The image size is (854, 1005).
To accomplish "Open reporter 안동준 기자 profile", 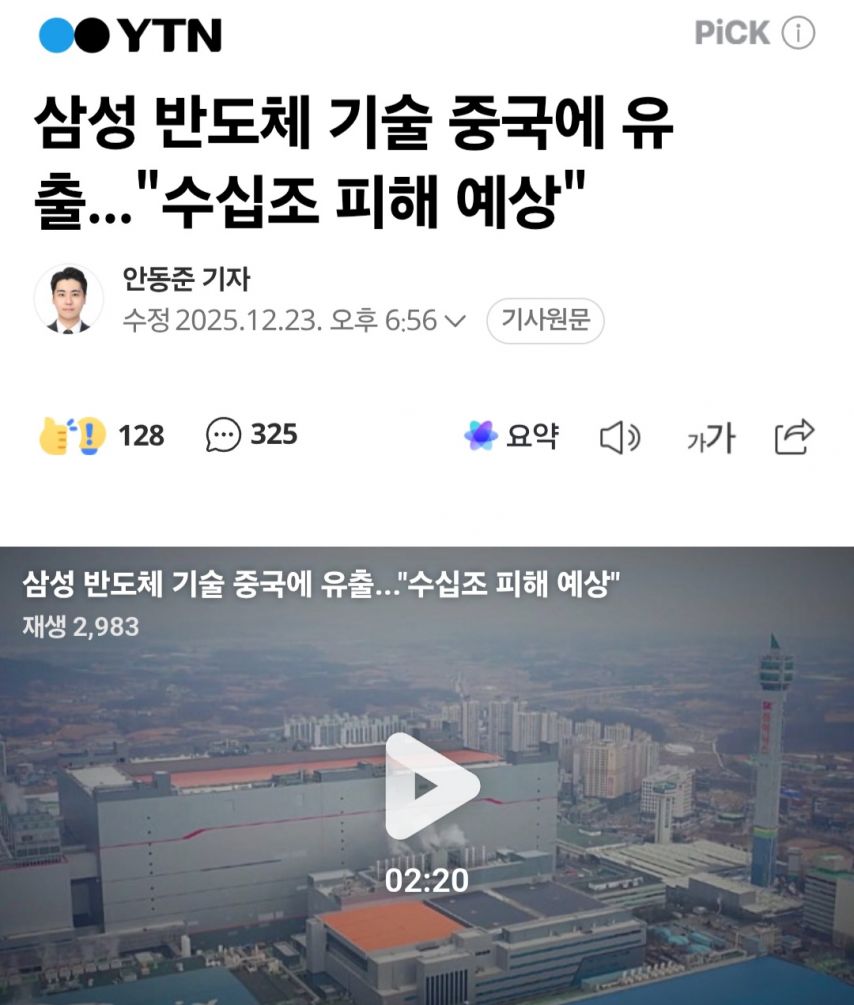I will pos(186,279).
